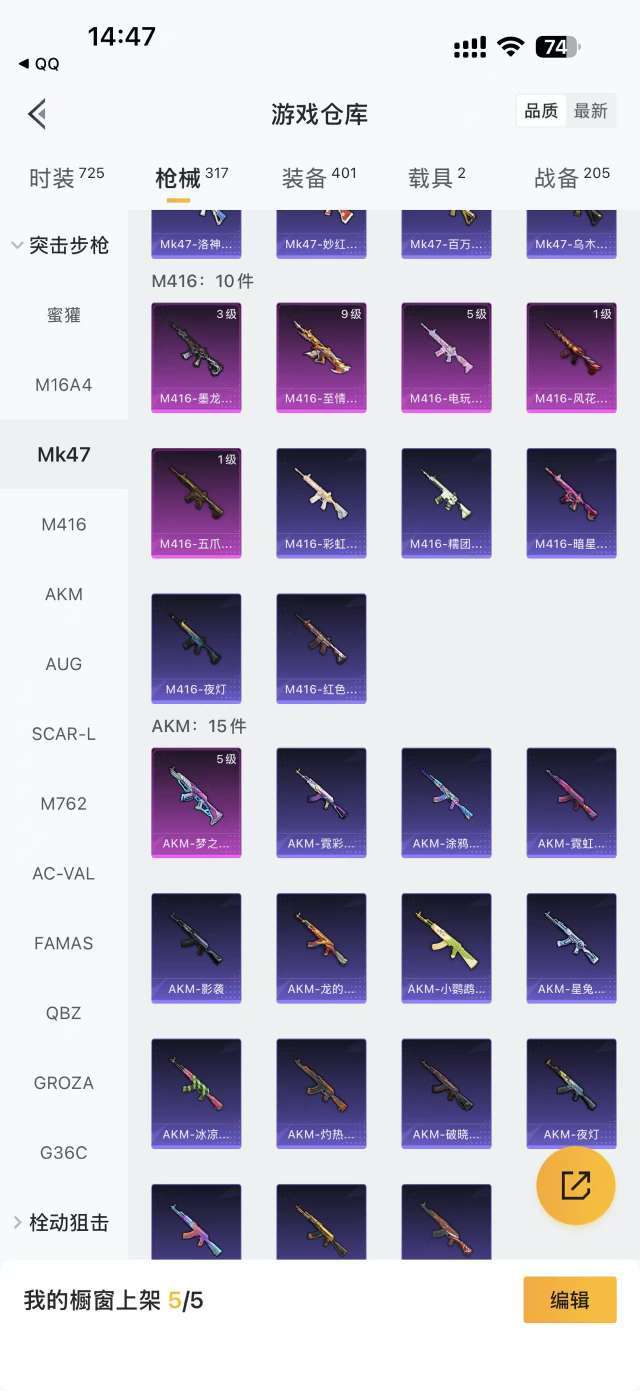
Task: Expand the 栓动狙击 category
Action: [x=64, y=1222]
